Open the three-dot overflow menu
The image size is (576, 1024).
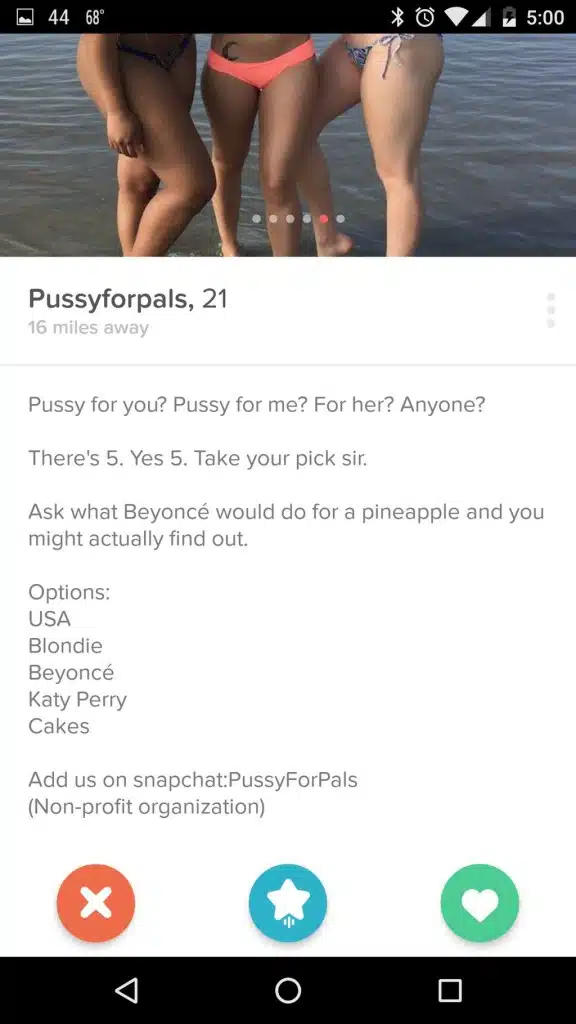tap(551, 310)
